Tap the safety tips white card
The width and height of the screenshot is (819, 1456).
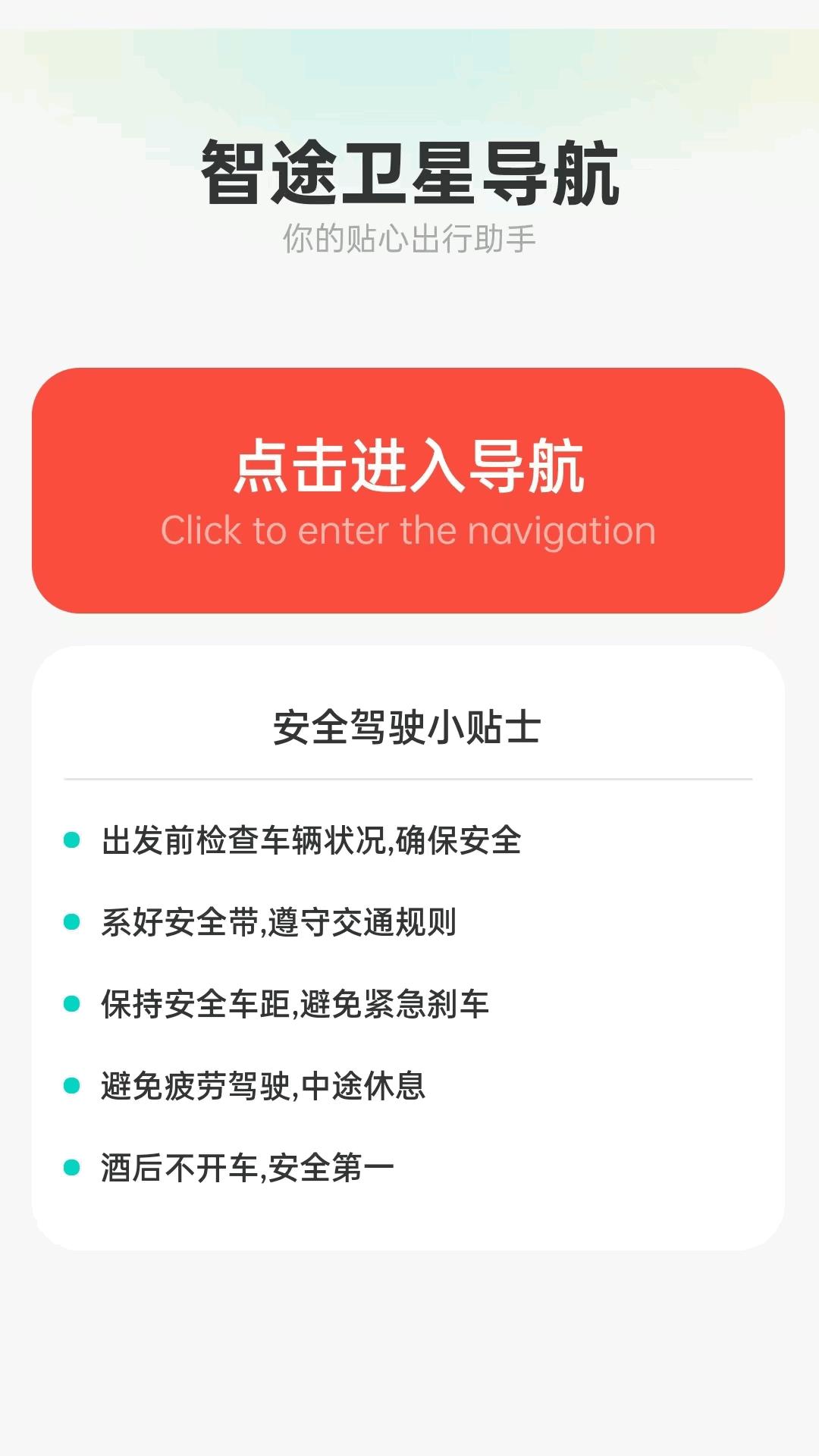pyautogui.click(x=409, y=948)
